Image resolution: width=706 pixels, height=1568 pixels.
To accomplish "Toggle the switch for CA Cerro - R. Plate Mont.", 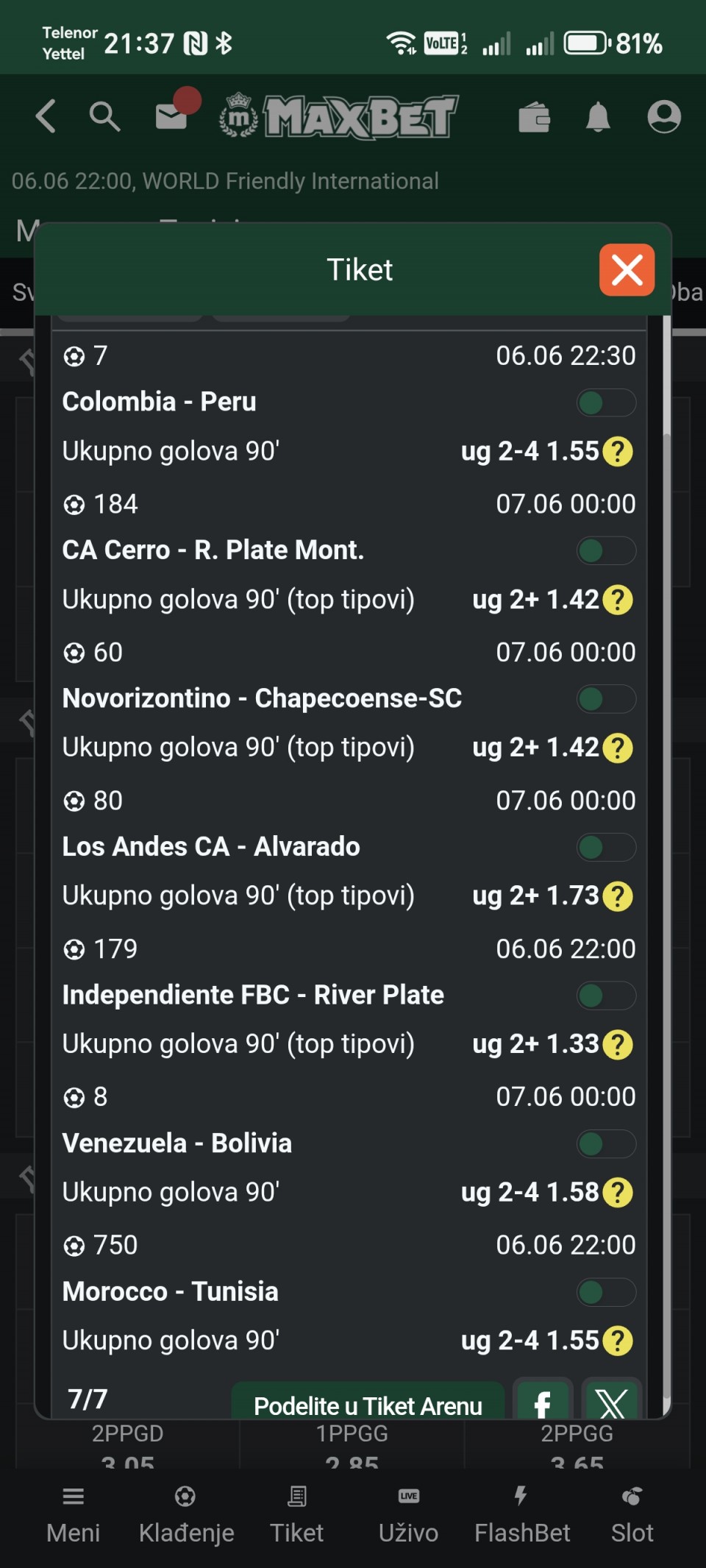I will point(606,550).
